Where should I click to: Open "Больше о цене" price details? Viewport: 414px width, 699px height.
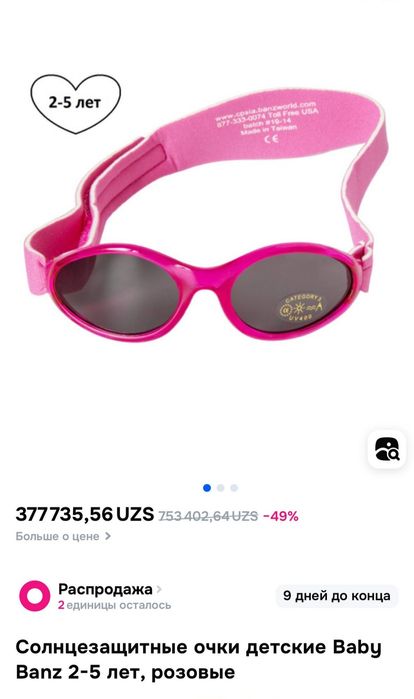click(63, 536)
